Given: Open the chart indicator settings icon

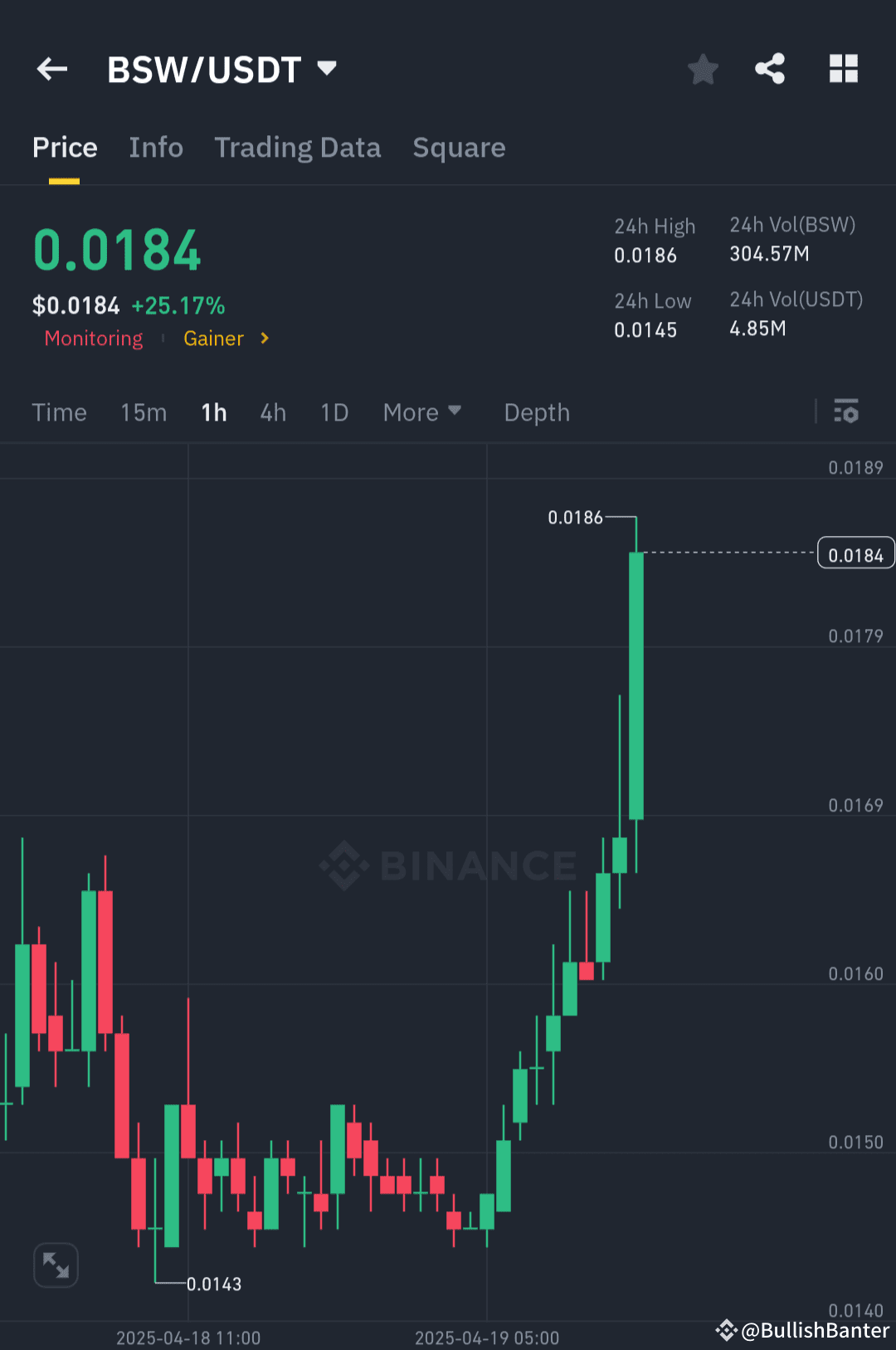Looking at the screenshot, I should 845,412.
